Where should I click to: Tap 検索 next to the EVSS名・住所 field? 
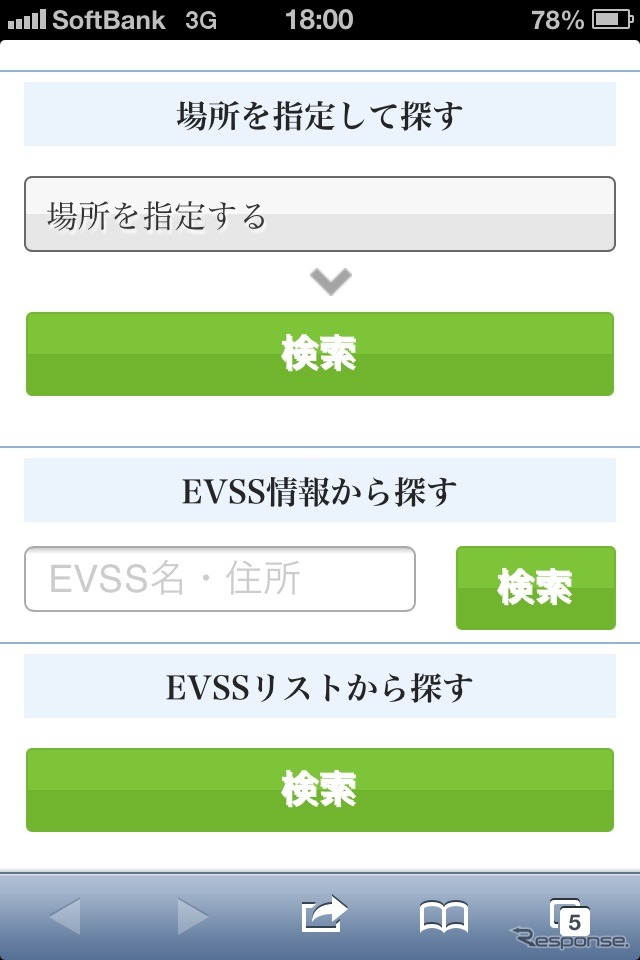pyautogui.click(x=536, y=588)
